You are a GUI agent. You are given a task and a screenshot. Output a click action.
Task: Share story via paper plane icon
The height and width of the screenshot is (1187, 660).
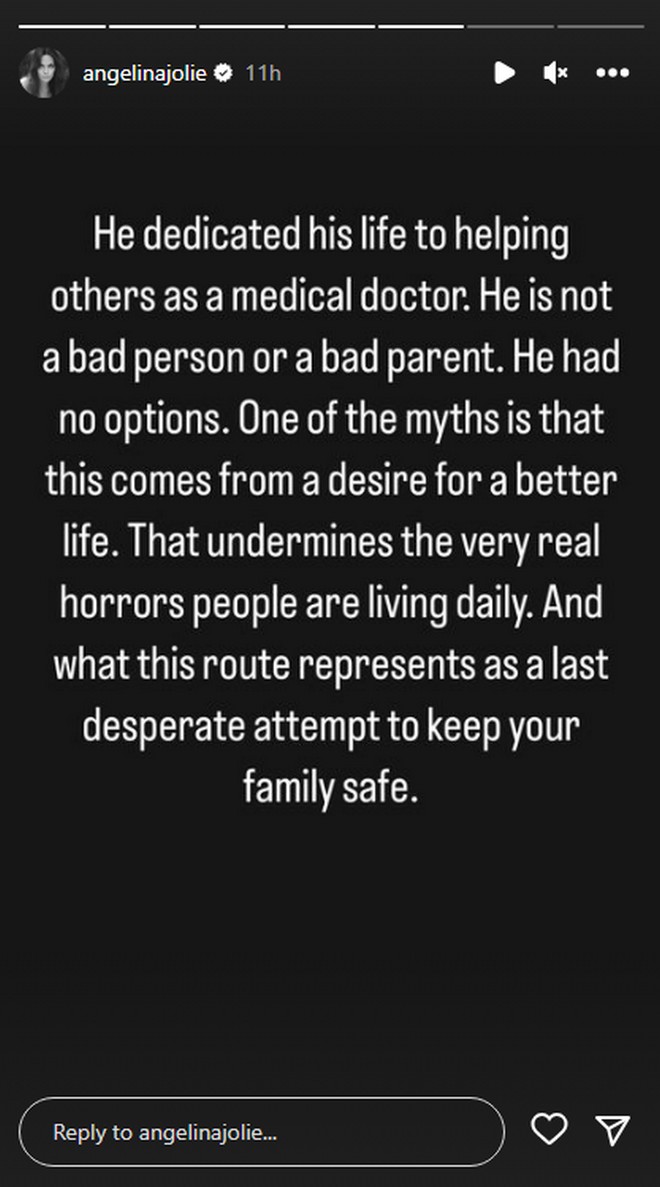point(611,1130)
